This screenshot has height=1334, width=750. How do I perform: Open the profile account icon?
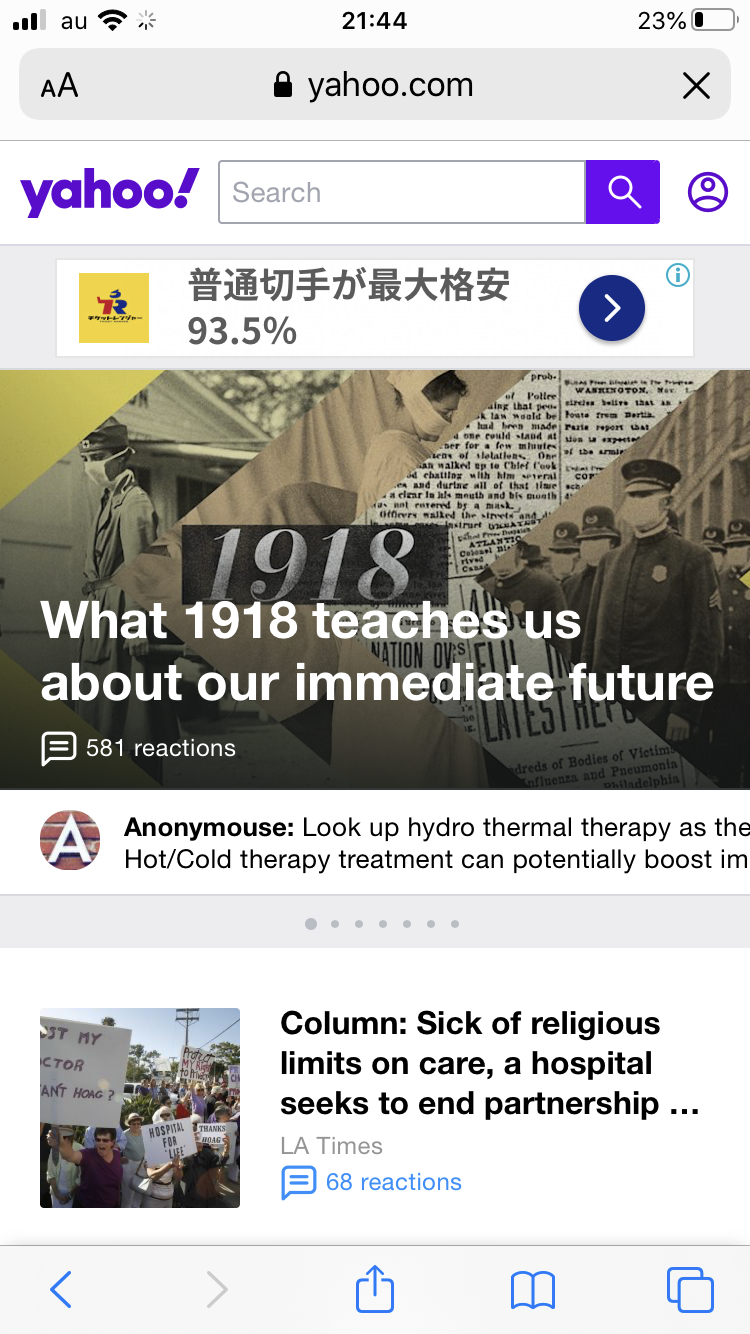707,192
